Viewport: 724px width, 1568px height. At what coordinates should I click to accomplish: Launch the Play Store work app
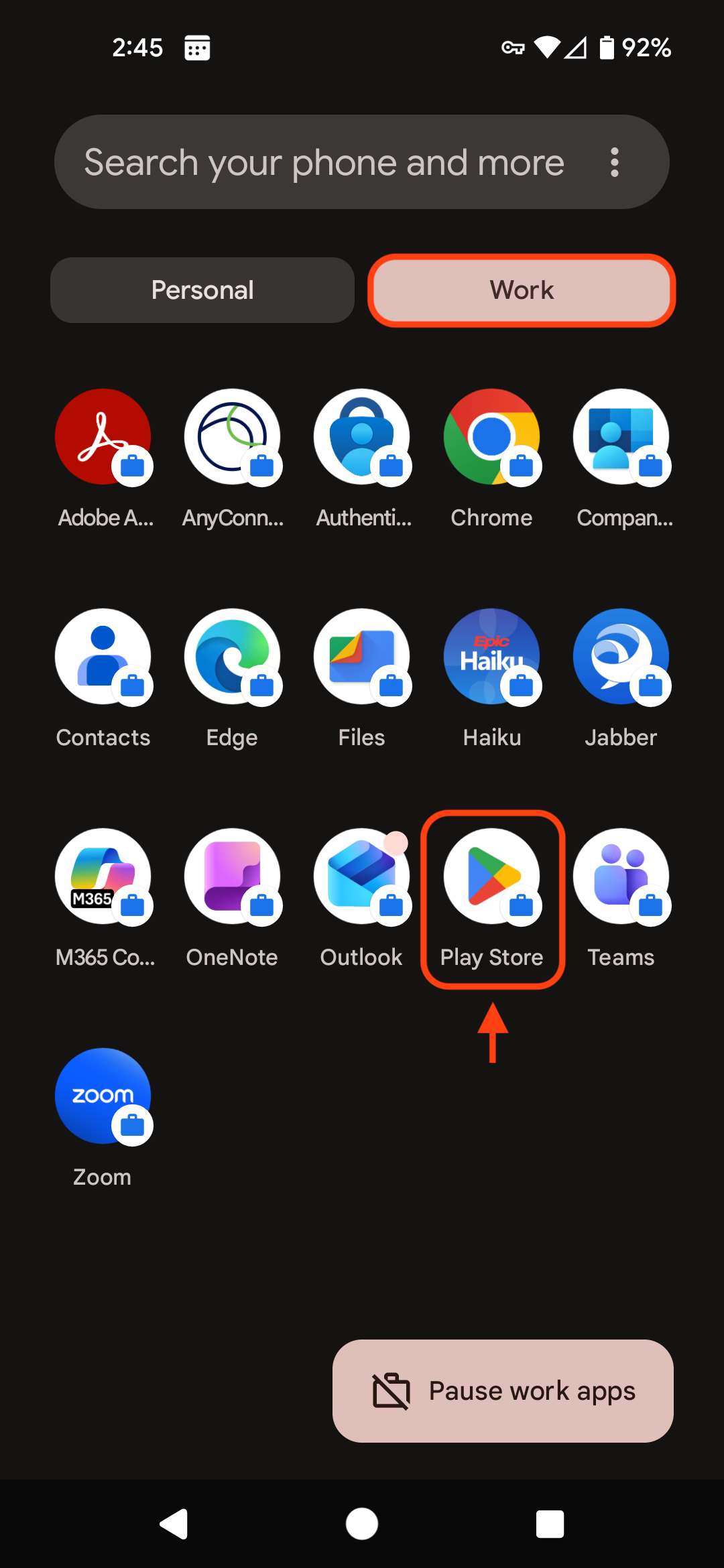[492, 877]
